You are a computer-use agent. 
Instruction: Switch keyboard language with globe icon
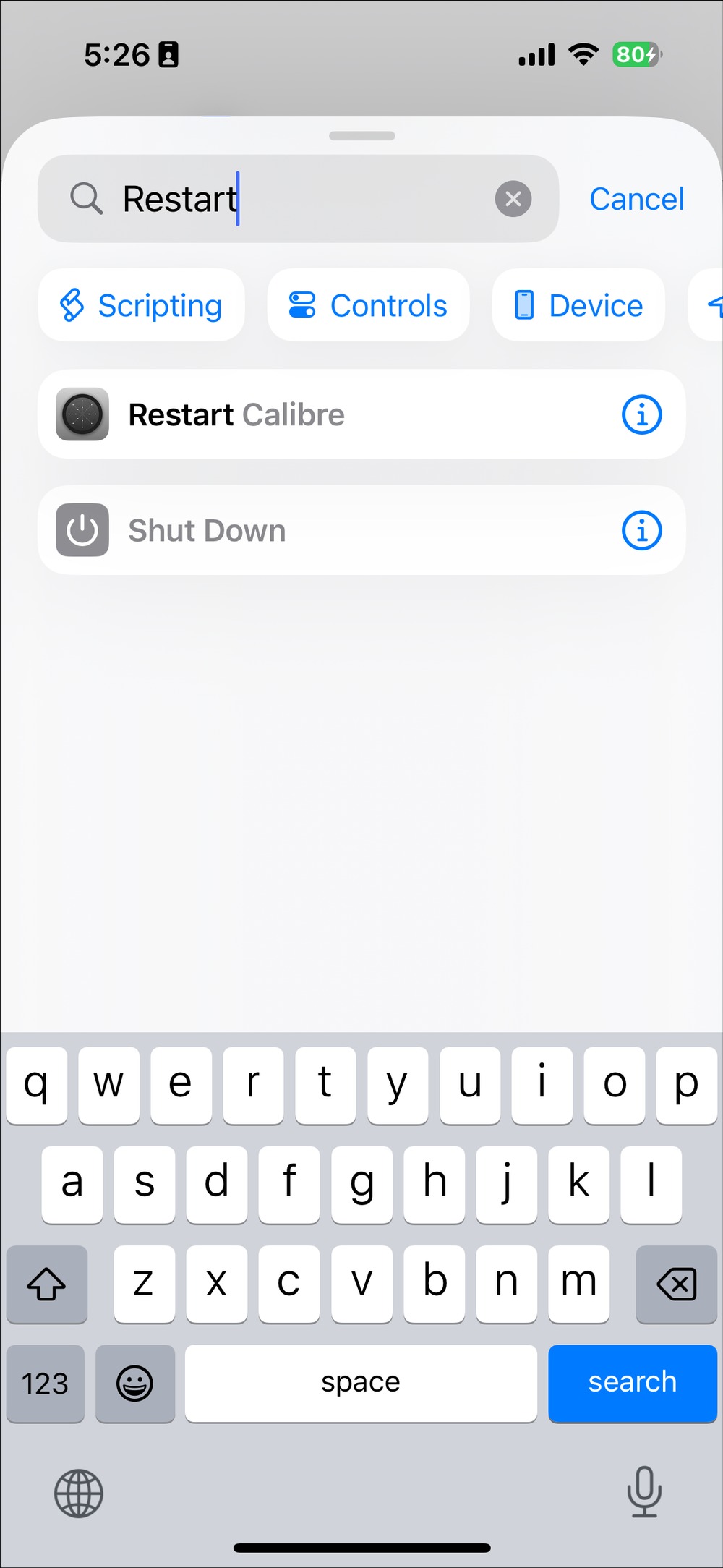(x=79, y=1493)
